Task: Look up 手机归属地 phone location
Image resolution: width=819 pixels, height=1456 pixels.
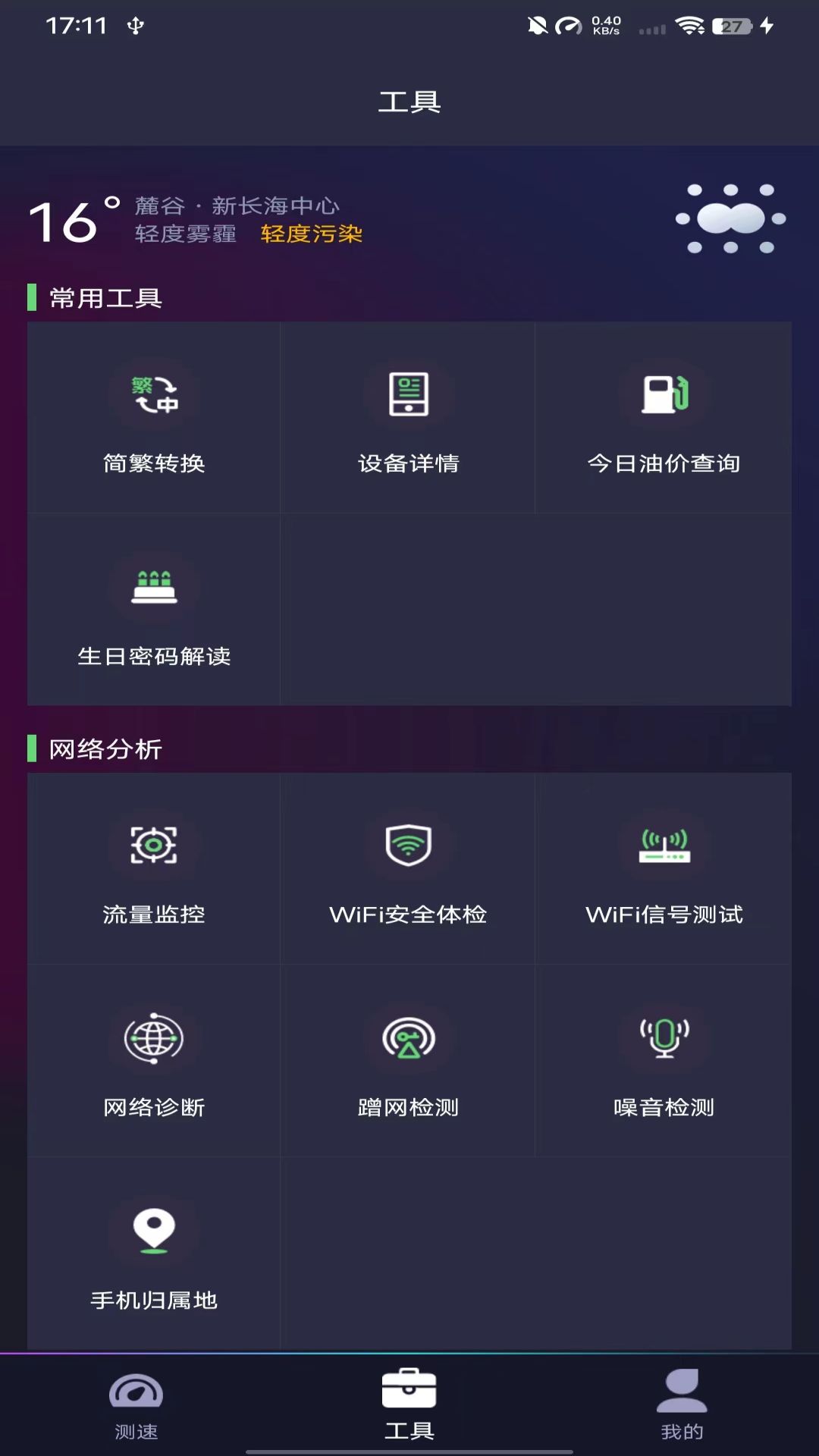Action: tap(154, 1254)
